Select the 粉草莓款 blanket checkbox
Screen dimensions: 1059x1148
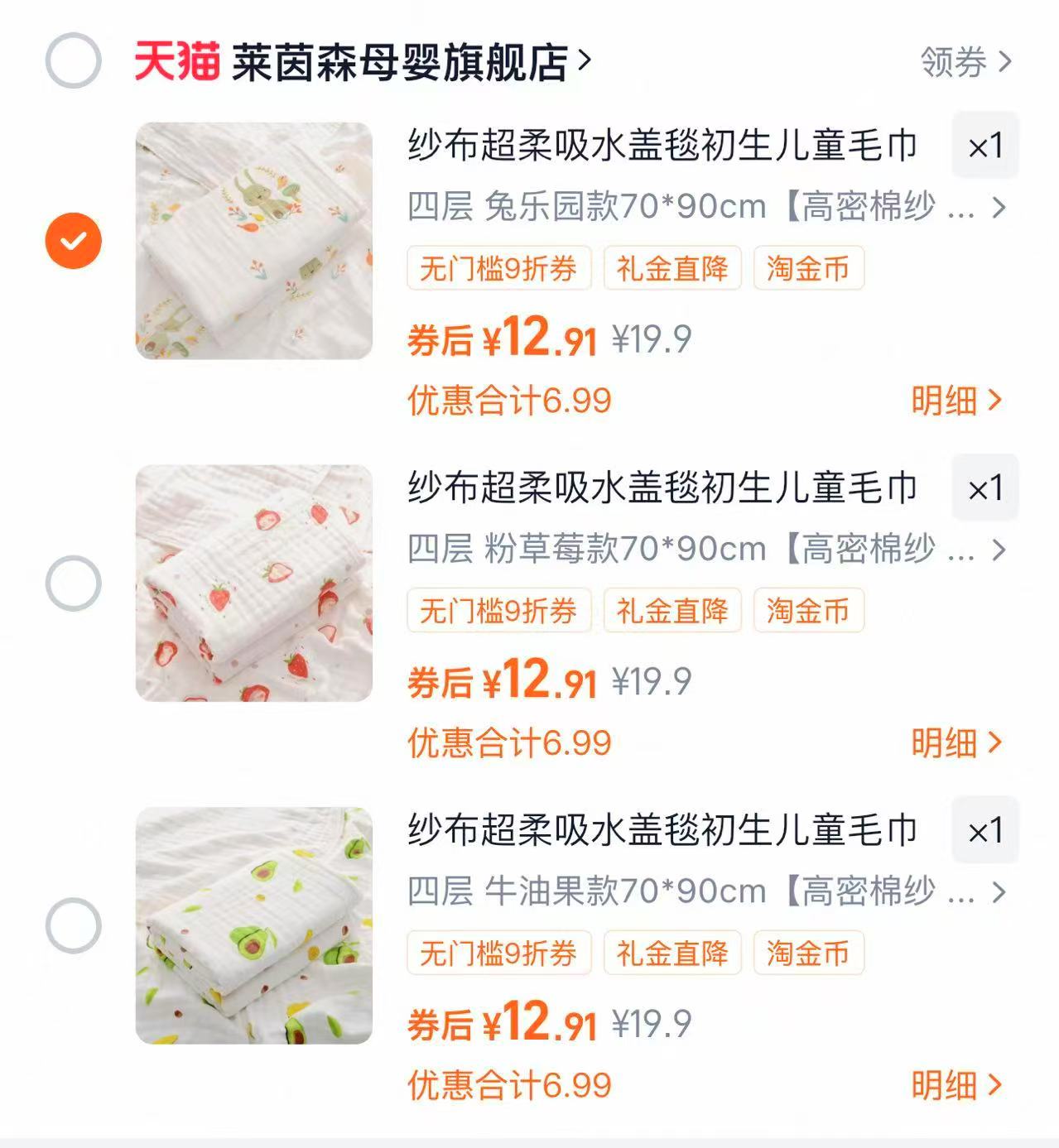click(x=73, y=584)
